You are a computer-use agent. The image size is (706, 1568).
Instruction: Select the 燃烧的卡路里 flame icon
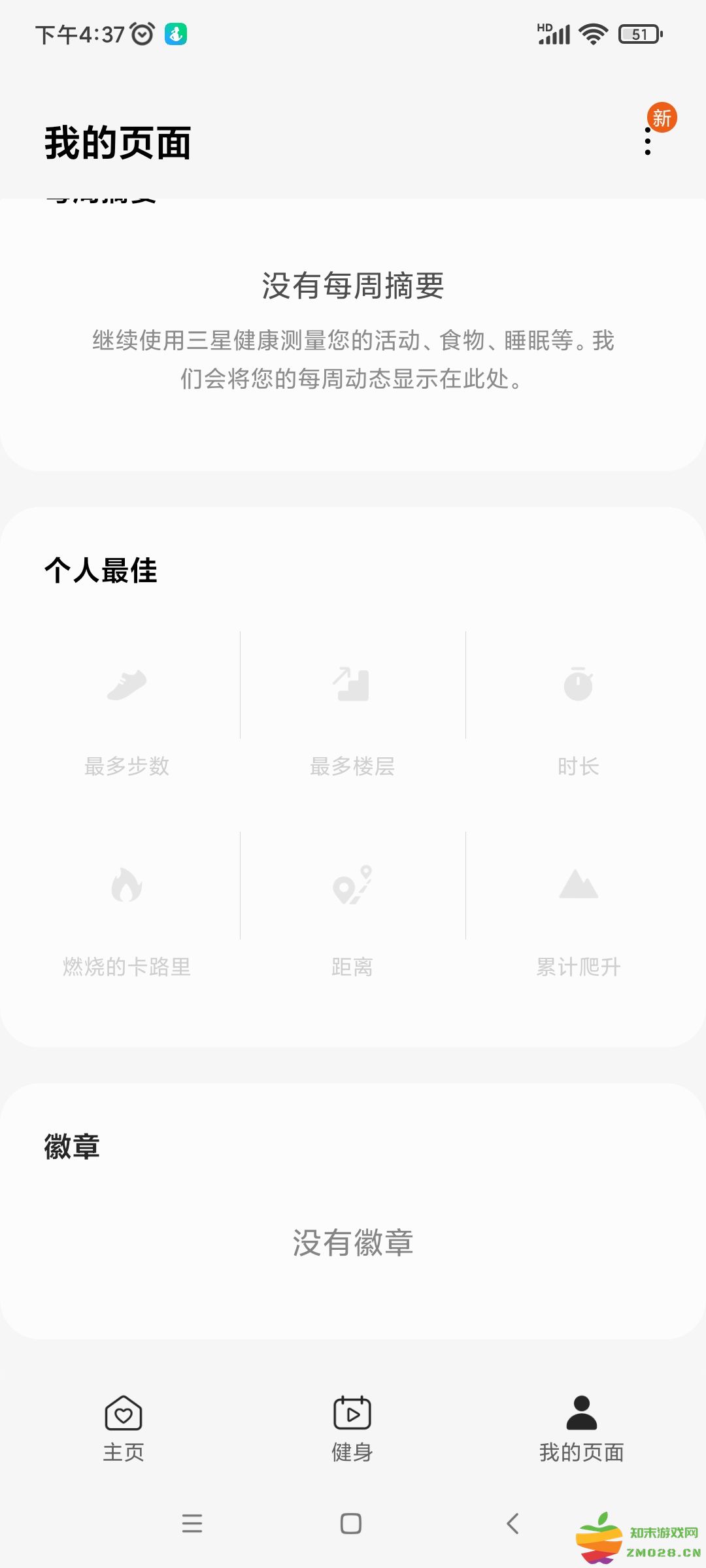click(128, 886)
